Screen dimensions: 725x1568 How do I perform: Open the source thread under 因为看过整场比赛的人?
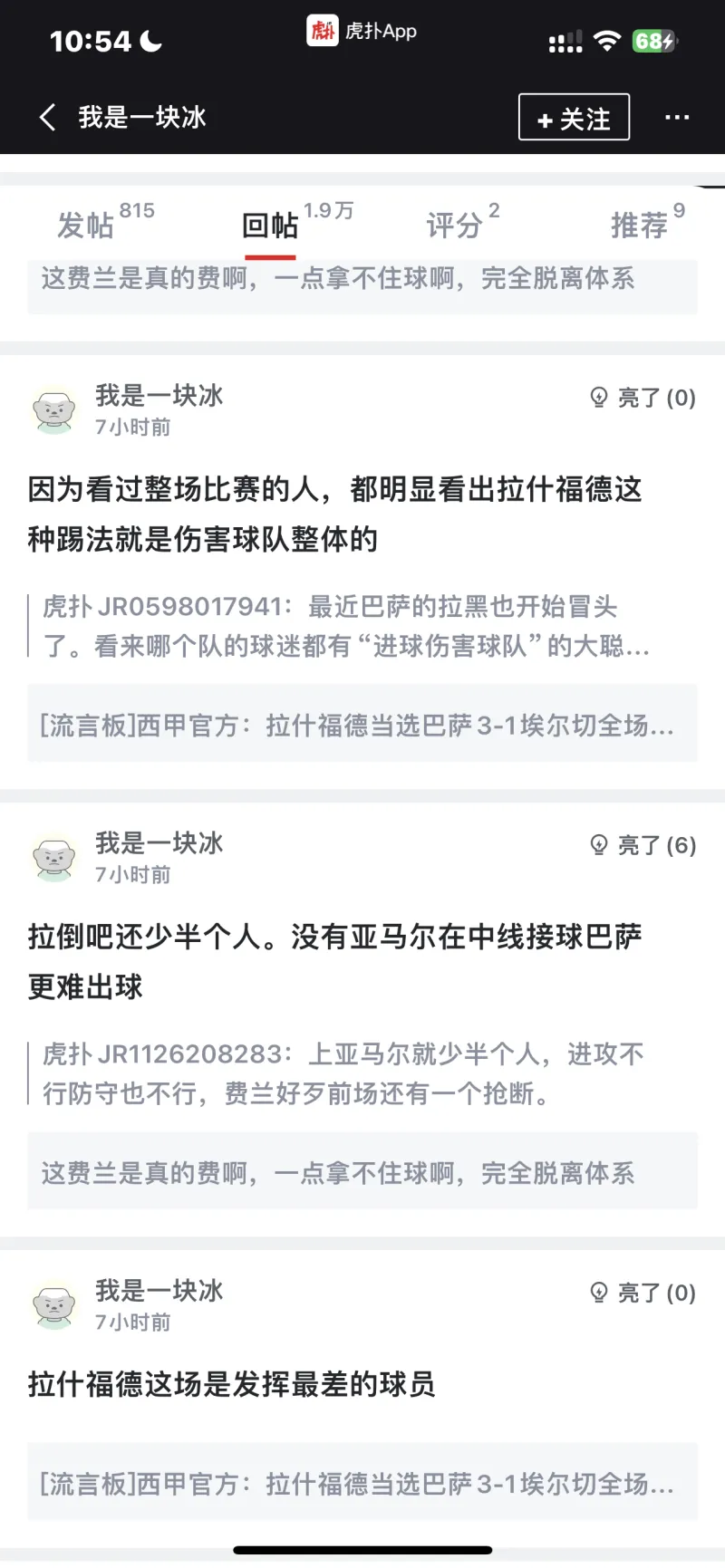pyautogui.click(x=362, y=725)
